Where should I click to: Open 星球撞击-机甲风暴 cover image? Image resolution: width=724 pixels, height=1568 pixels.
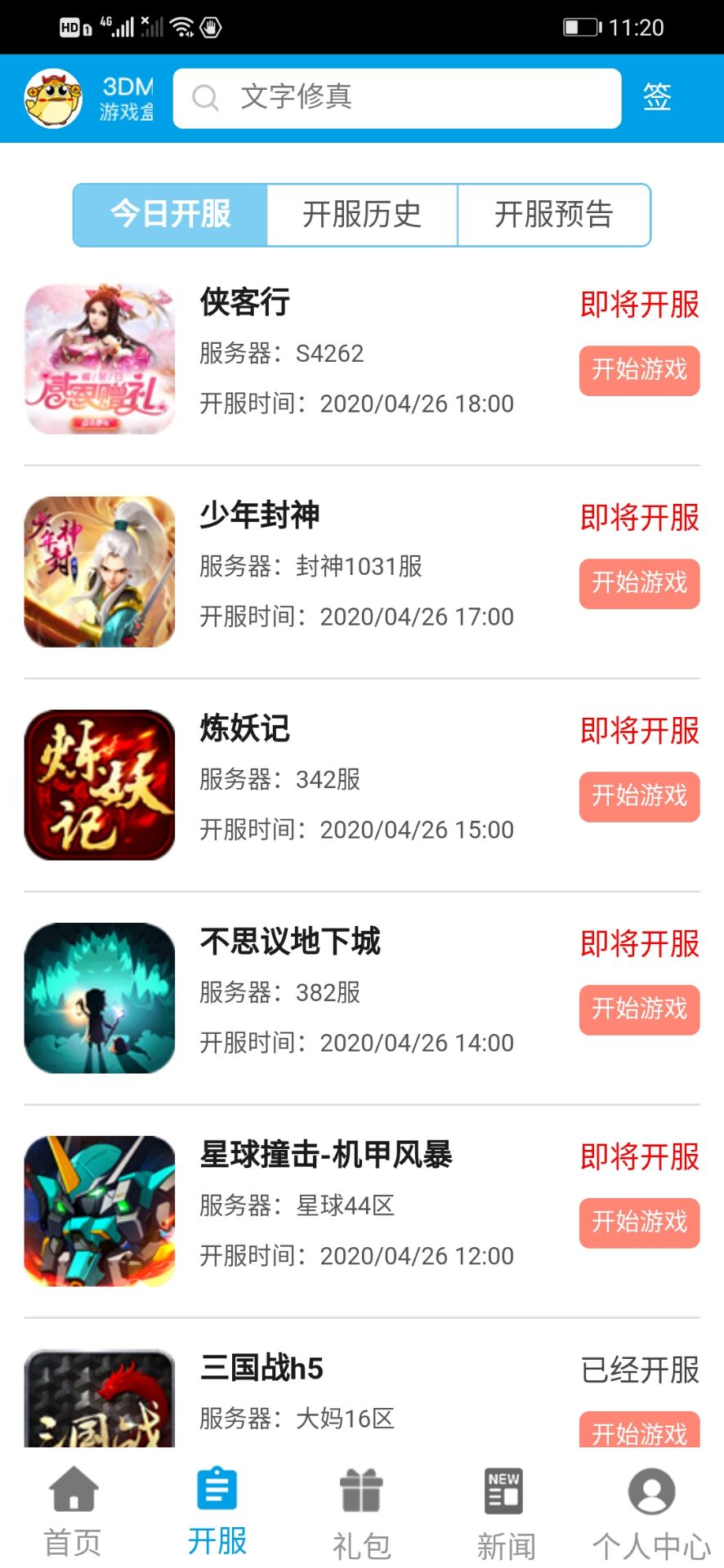tap(98, 1210)
